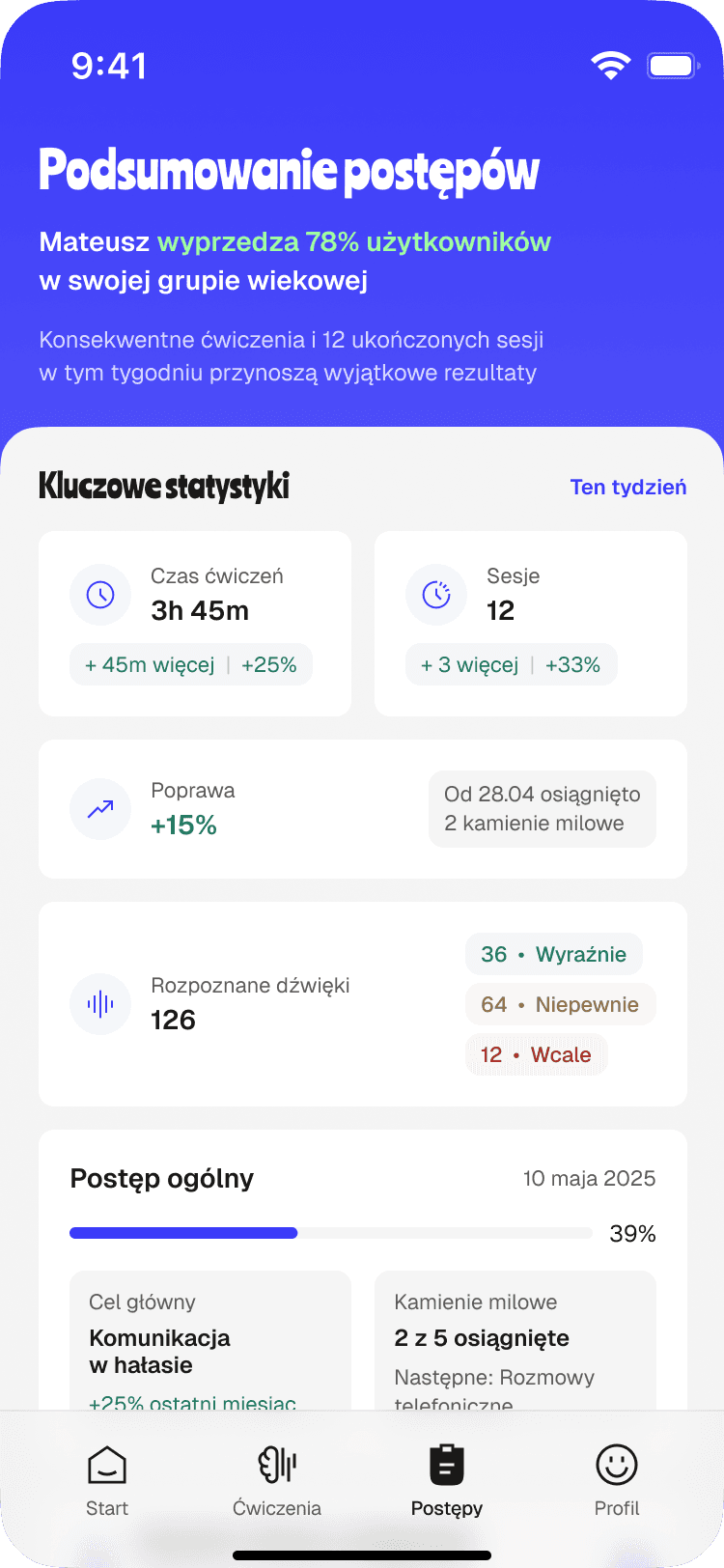
Task: Select the Postępy tab
Action: pyautogui.click(x=447, y=1481)
